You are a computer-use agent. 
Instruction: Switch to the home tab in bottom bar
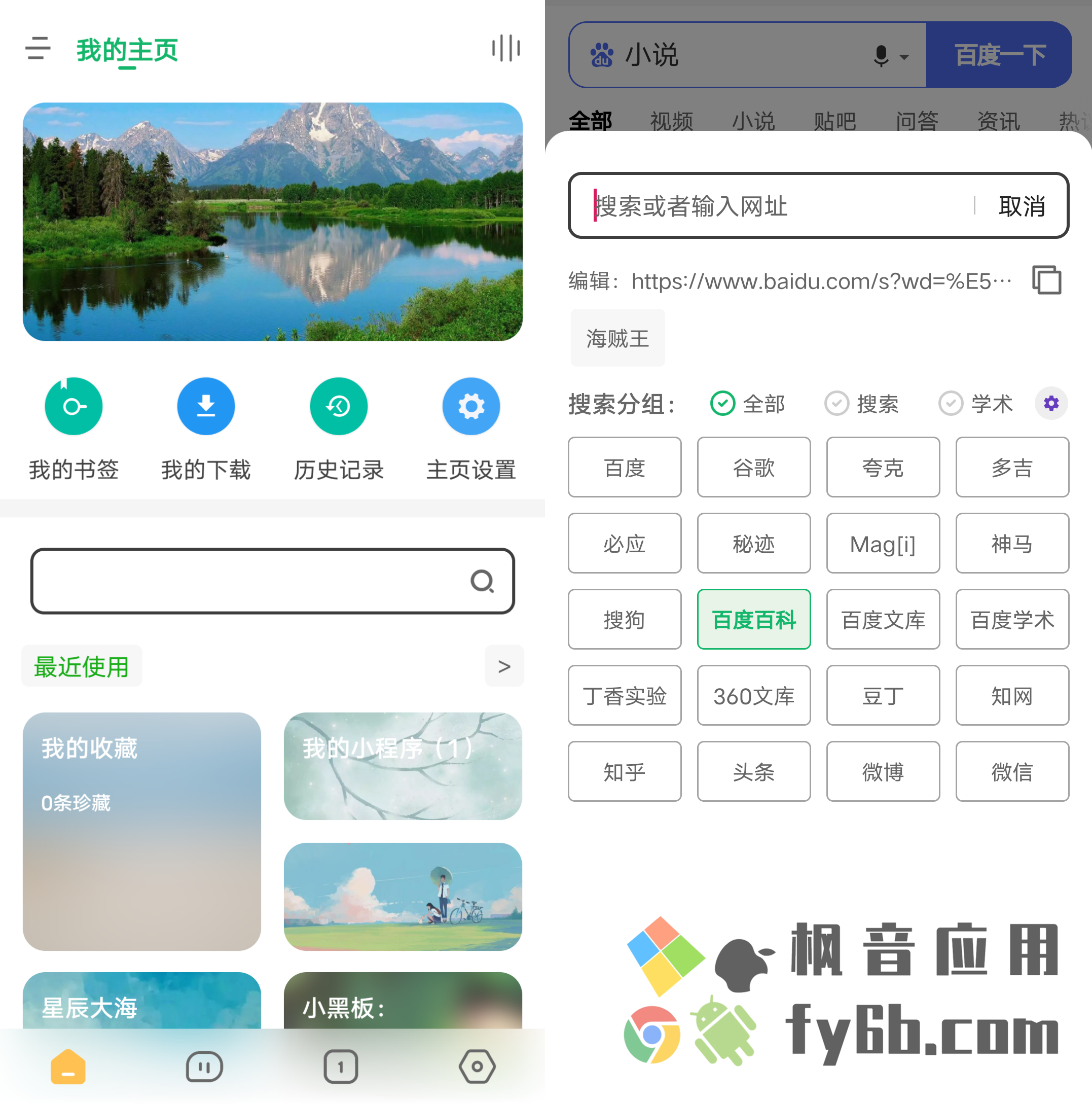pyautogui.click(x=68, y=1066)
